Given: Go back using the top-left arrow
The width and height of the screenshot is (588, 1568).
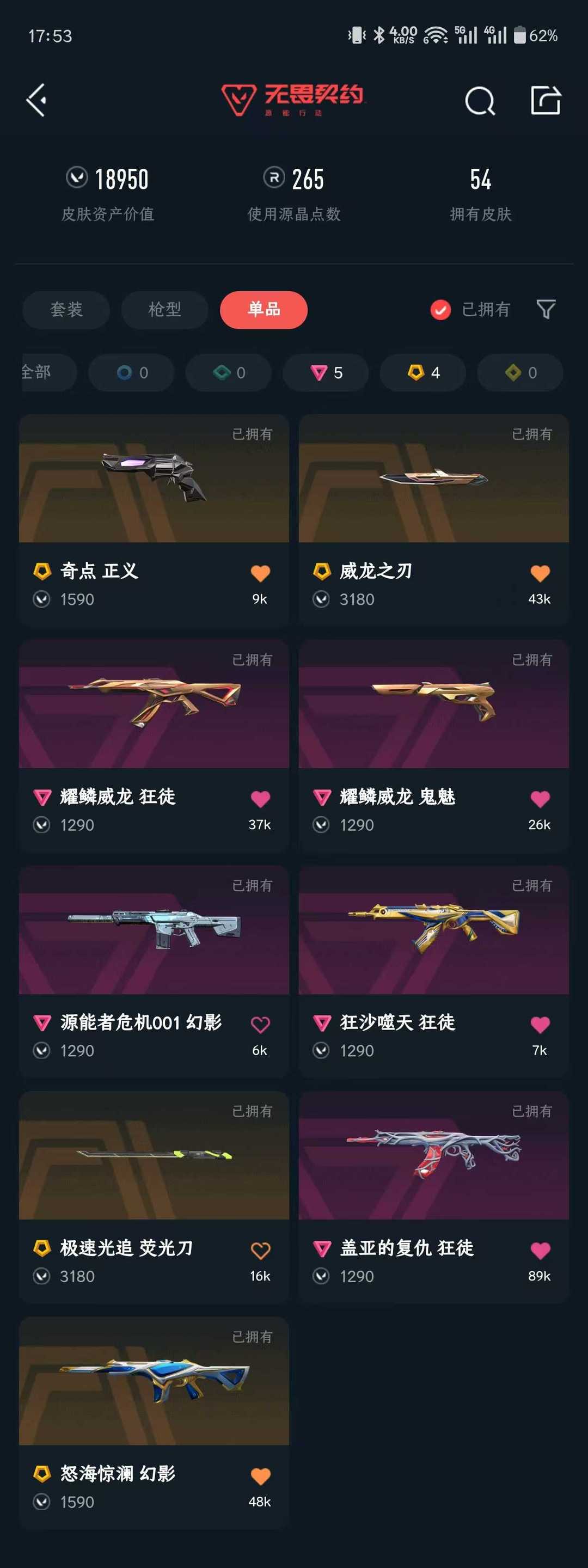Looking at the screenshot, I should tap(37, 100).
